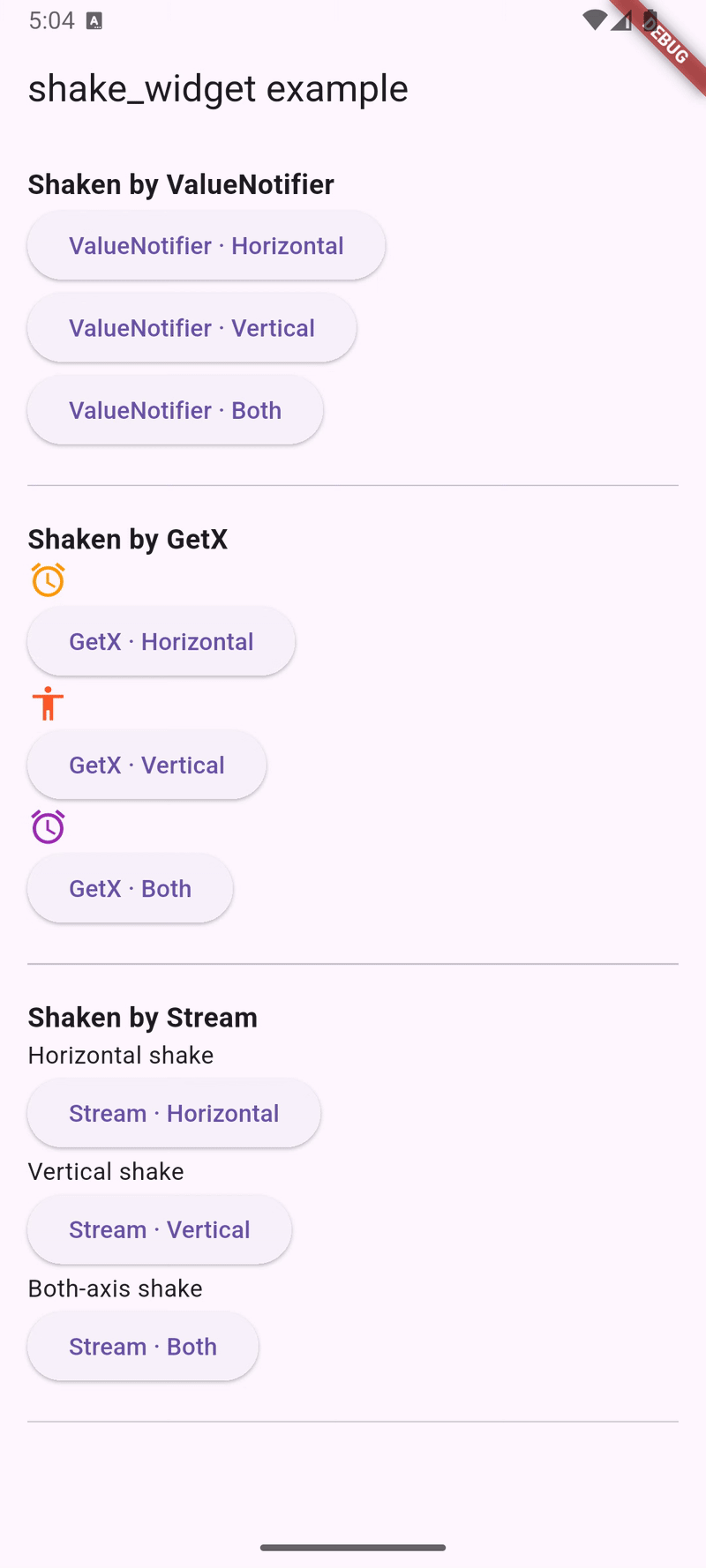706x1568 pixels.
Task: Tap the Stream · Both button
Action: [143, 1346]
